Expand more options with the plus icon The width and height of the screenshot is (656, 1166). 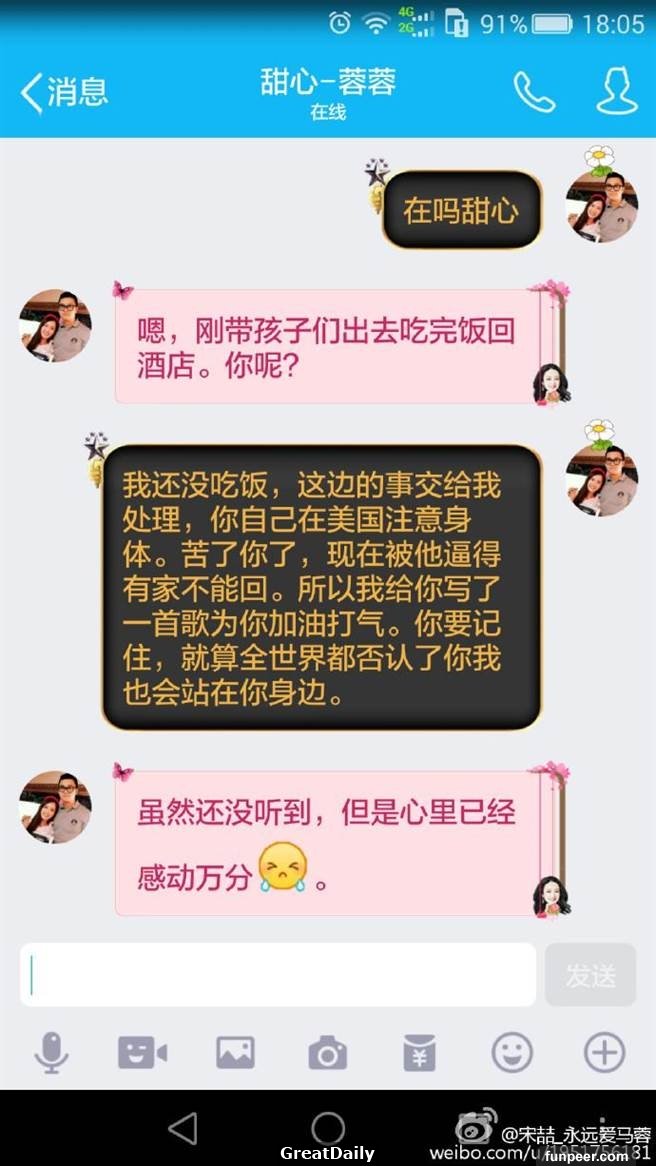pyautogui.click(x=604, y=1051)
